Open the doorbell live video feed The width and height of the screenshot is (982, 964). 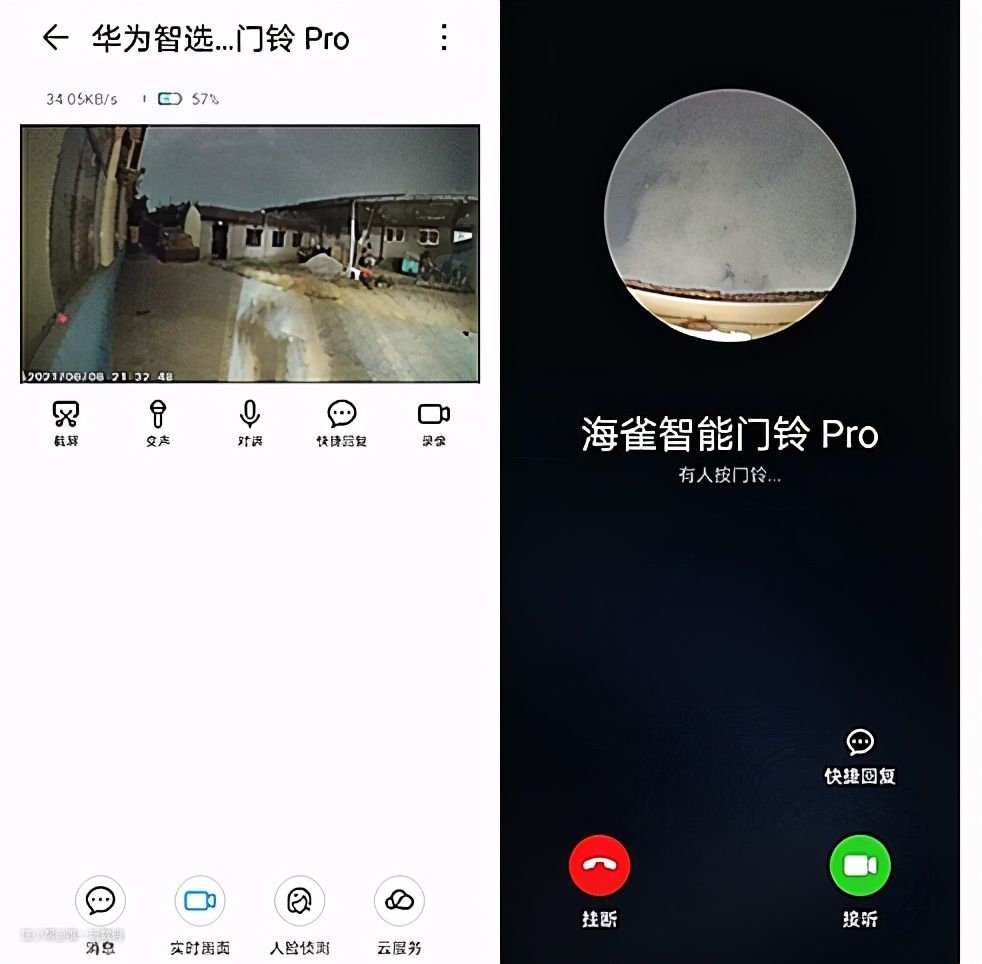point(250,254)
